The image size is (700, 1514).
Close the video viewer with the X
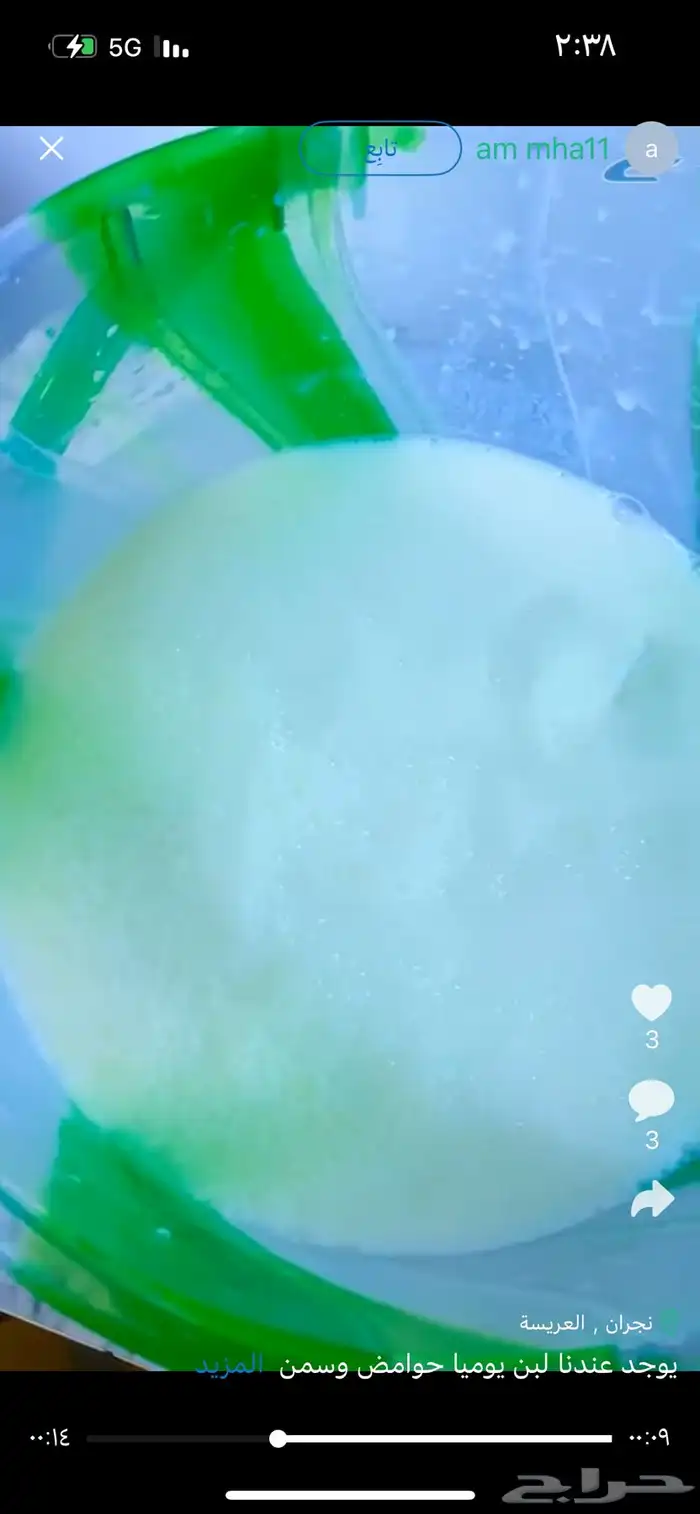[x=51, y=149]
